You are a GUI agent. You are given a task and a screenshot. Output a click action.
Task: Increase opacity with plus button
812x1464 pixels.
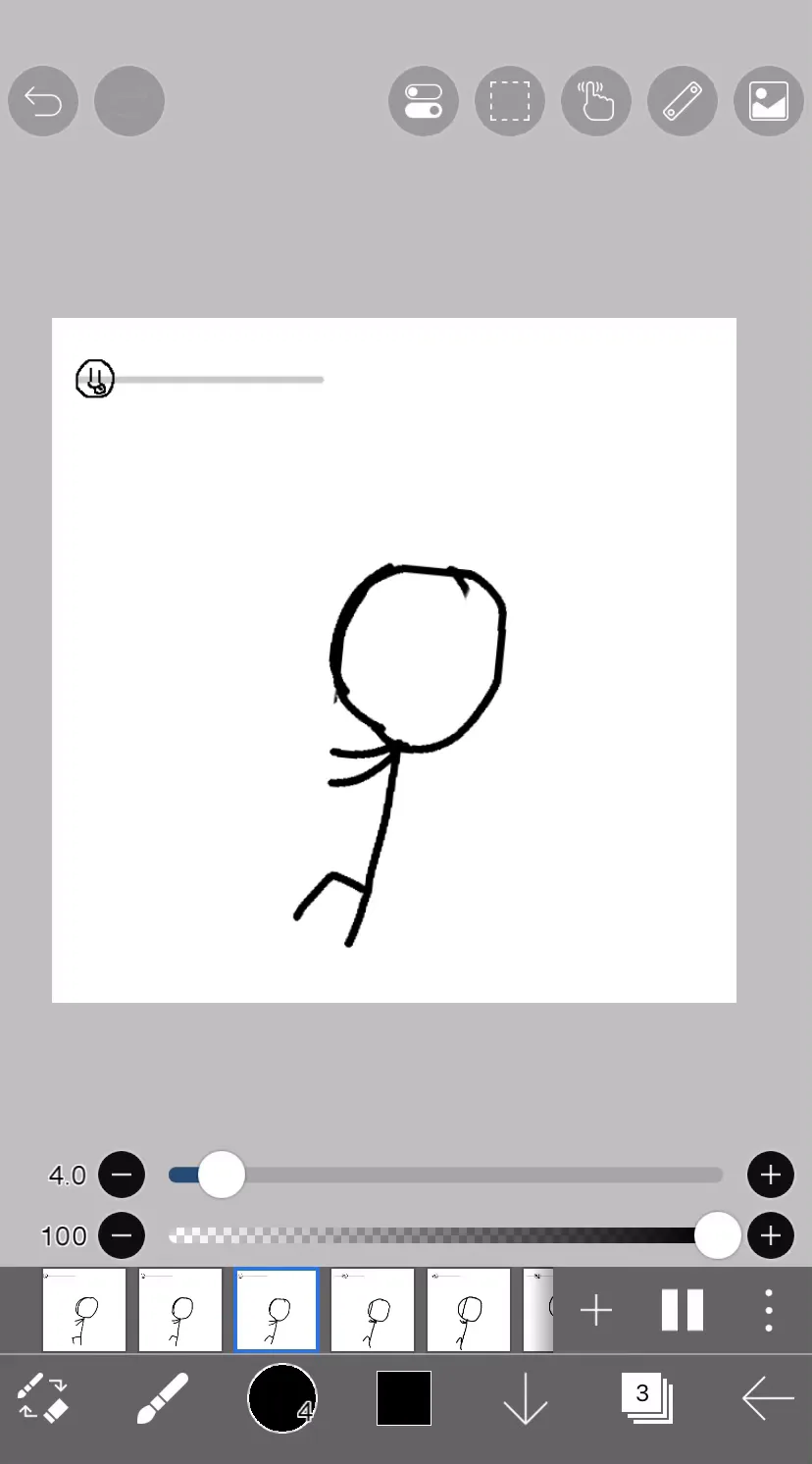[x=770, y=1235]
